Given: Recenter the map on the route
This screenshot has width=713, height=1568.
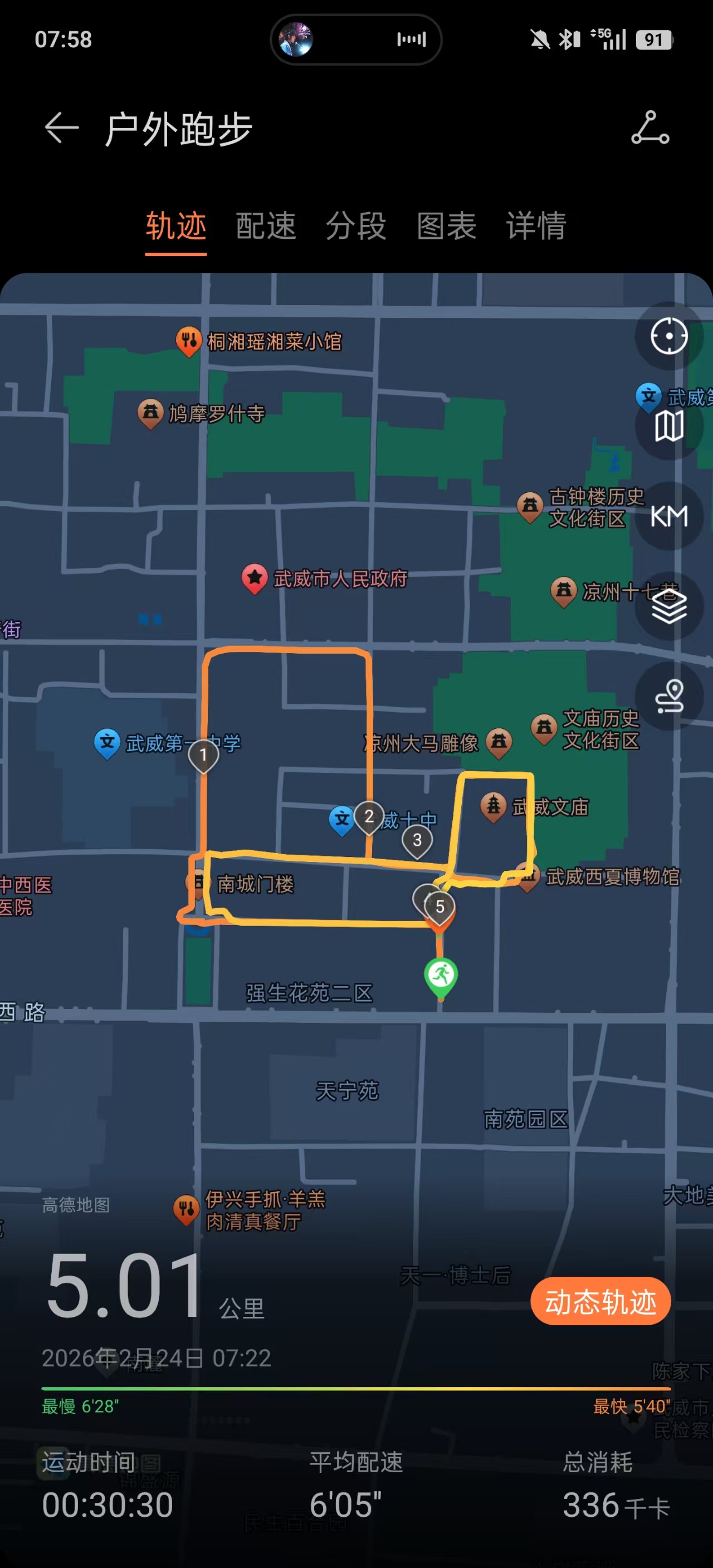Looking at the screenshot, I should pyautogui.click(x=668, y=336).
